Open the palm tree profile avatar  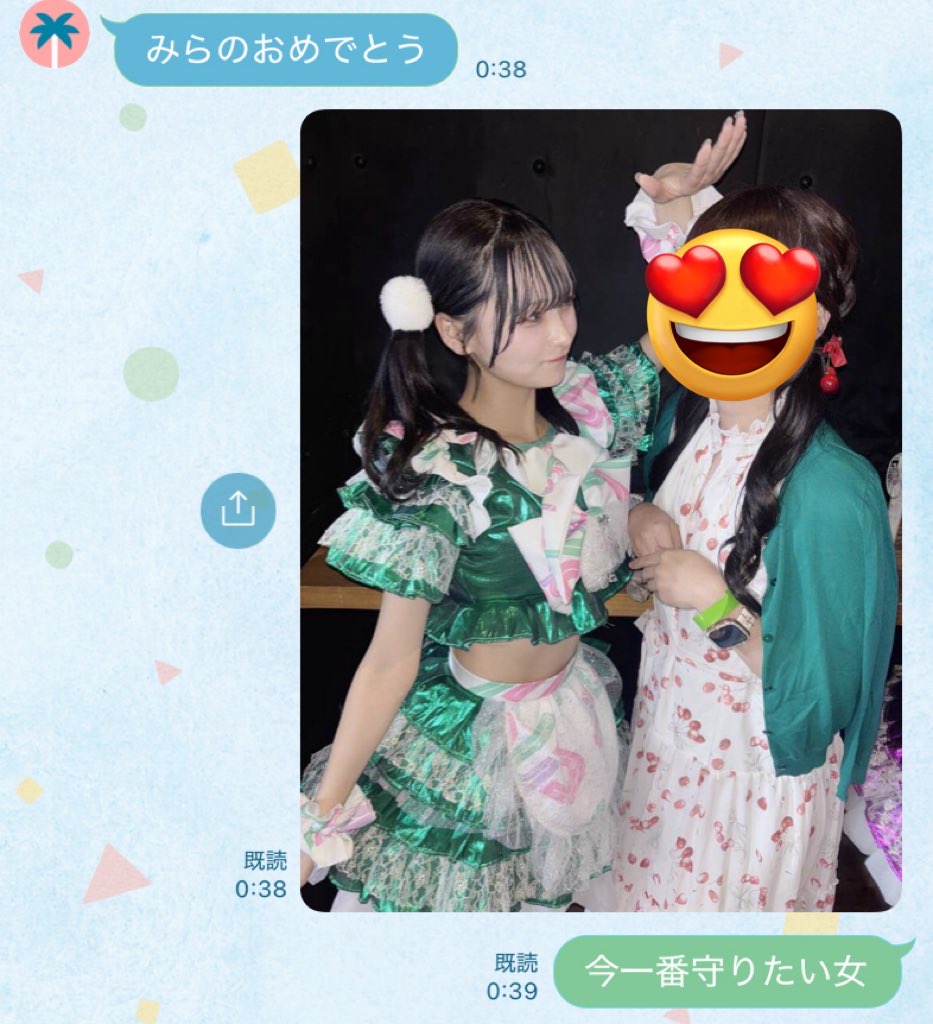pyautogui.click(x=54, y=34)
